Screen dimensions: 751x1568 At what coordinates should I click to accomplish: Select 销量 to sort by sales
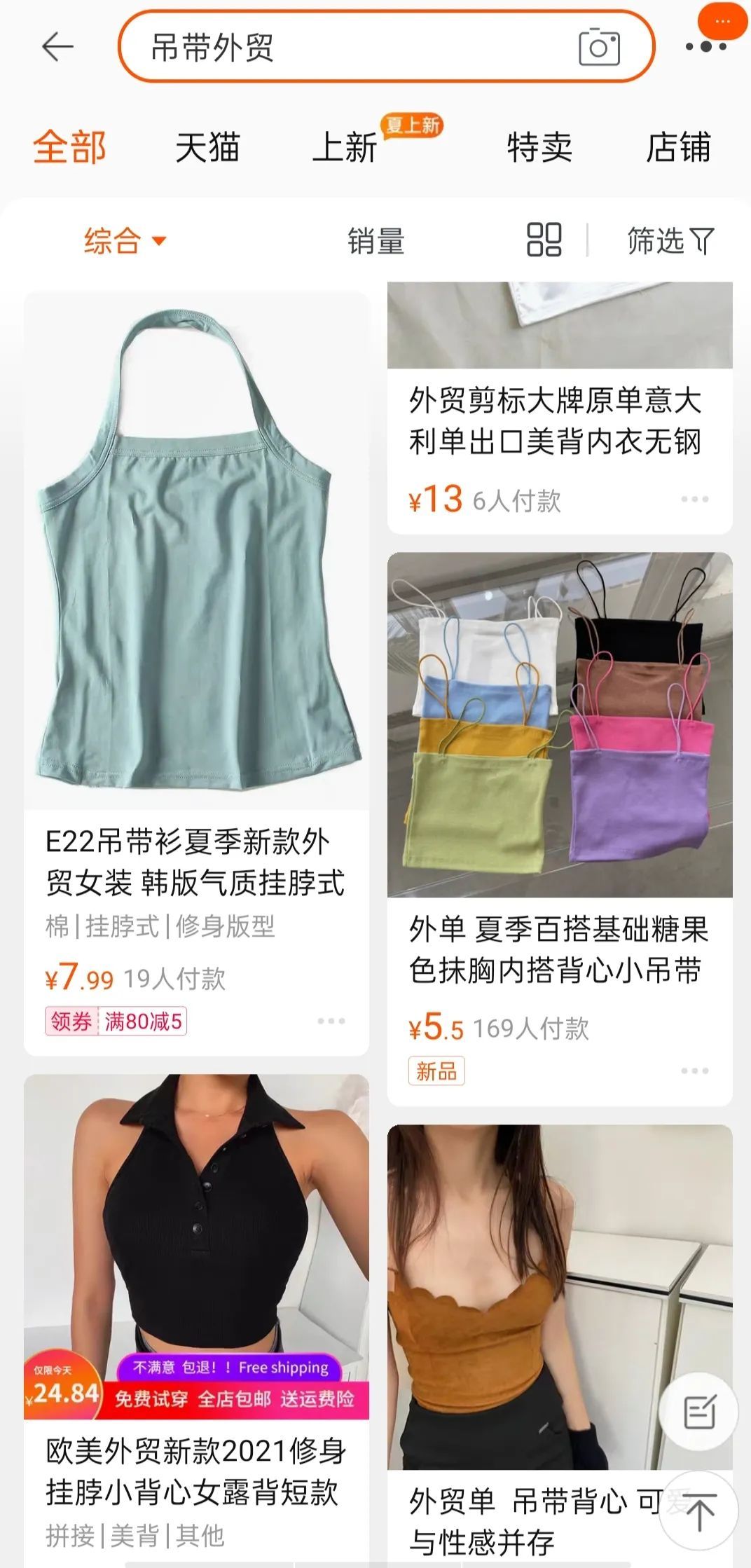coord(375,241)
